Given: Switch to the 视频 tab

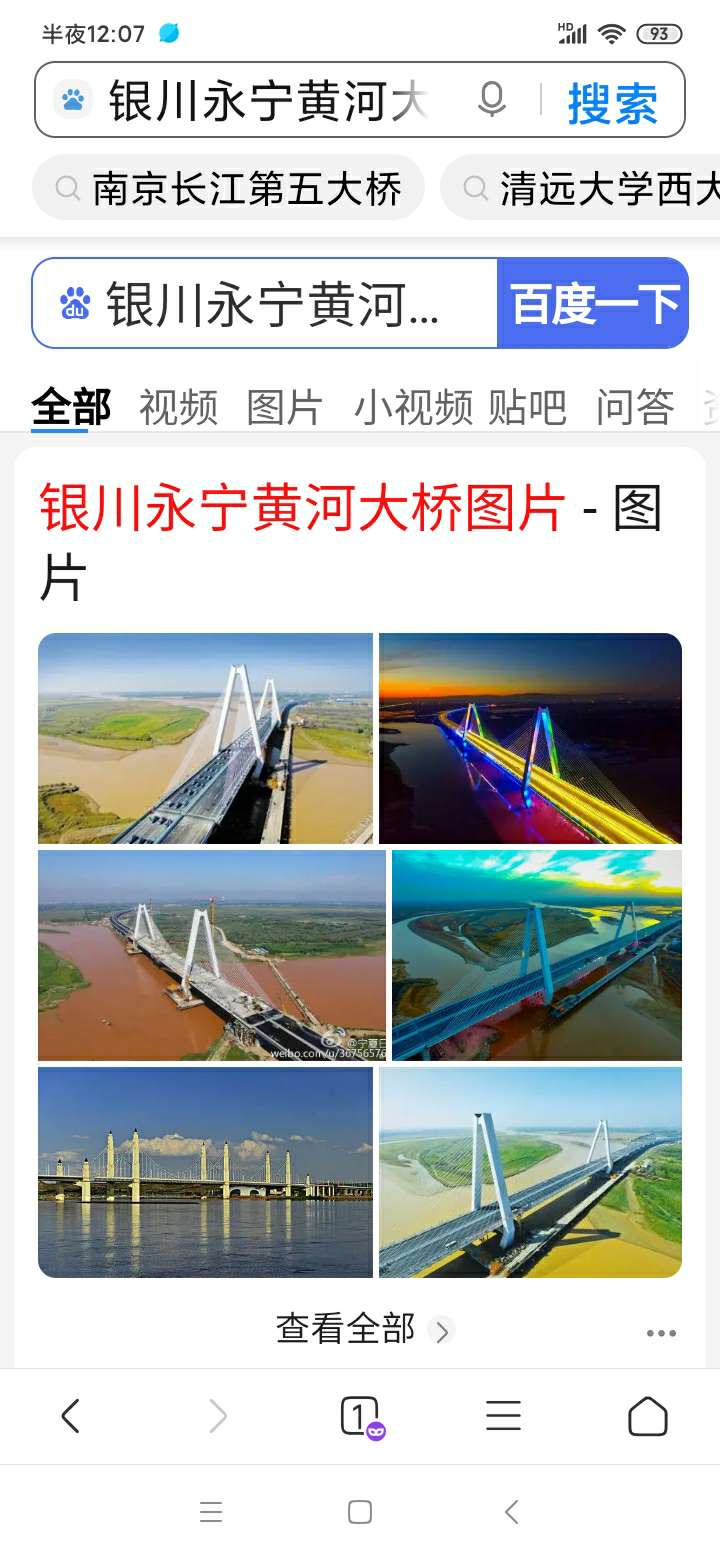Looking at the screenshot, I should pyautogui.click(x=178, y=407).
